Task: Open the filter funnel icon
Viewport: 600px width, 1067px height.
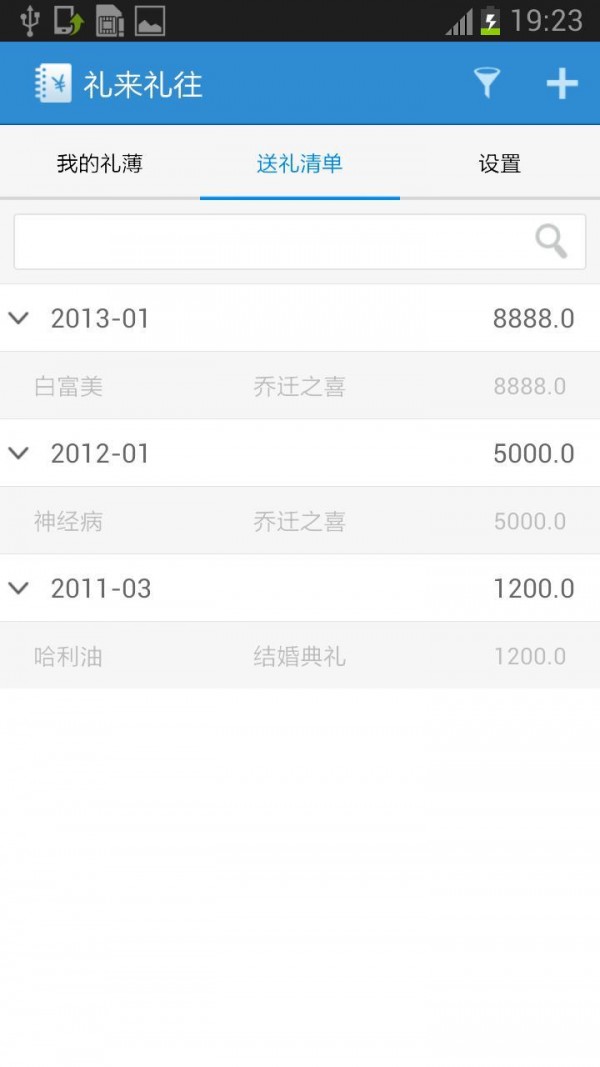Action: (x=486, y=83)
